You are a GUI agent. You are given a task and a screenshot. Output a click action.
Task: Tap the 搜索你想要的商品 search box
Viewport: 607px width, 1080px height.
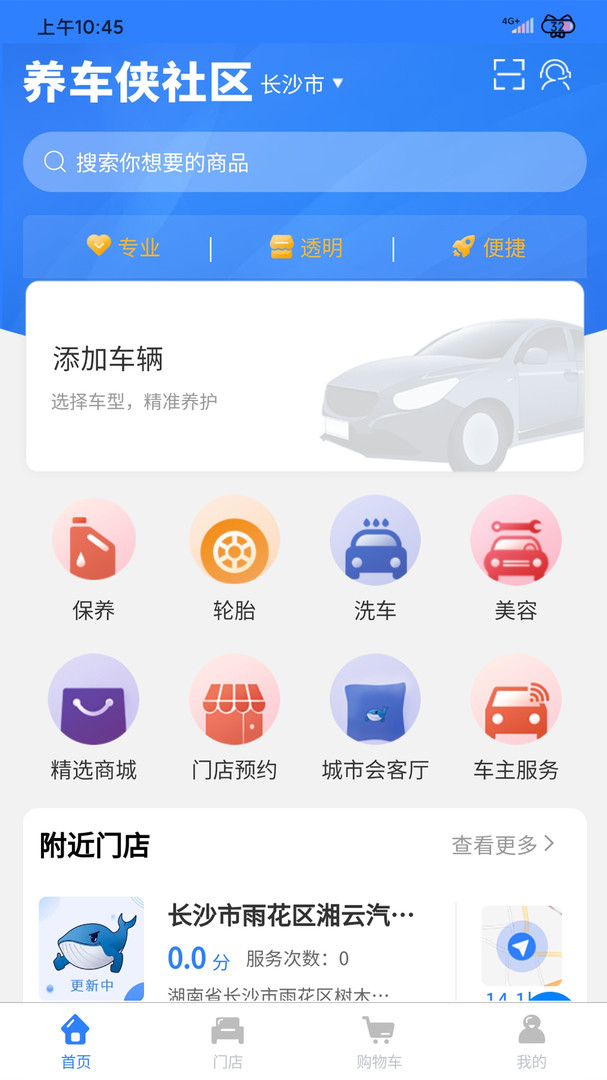(305, 162)
